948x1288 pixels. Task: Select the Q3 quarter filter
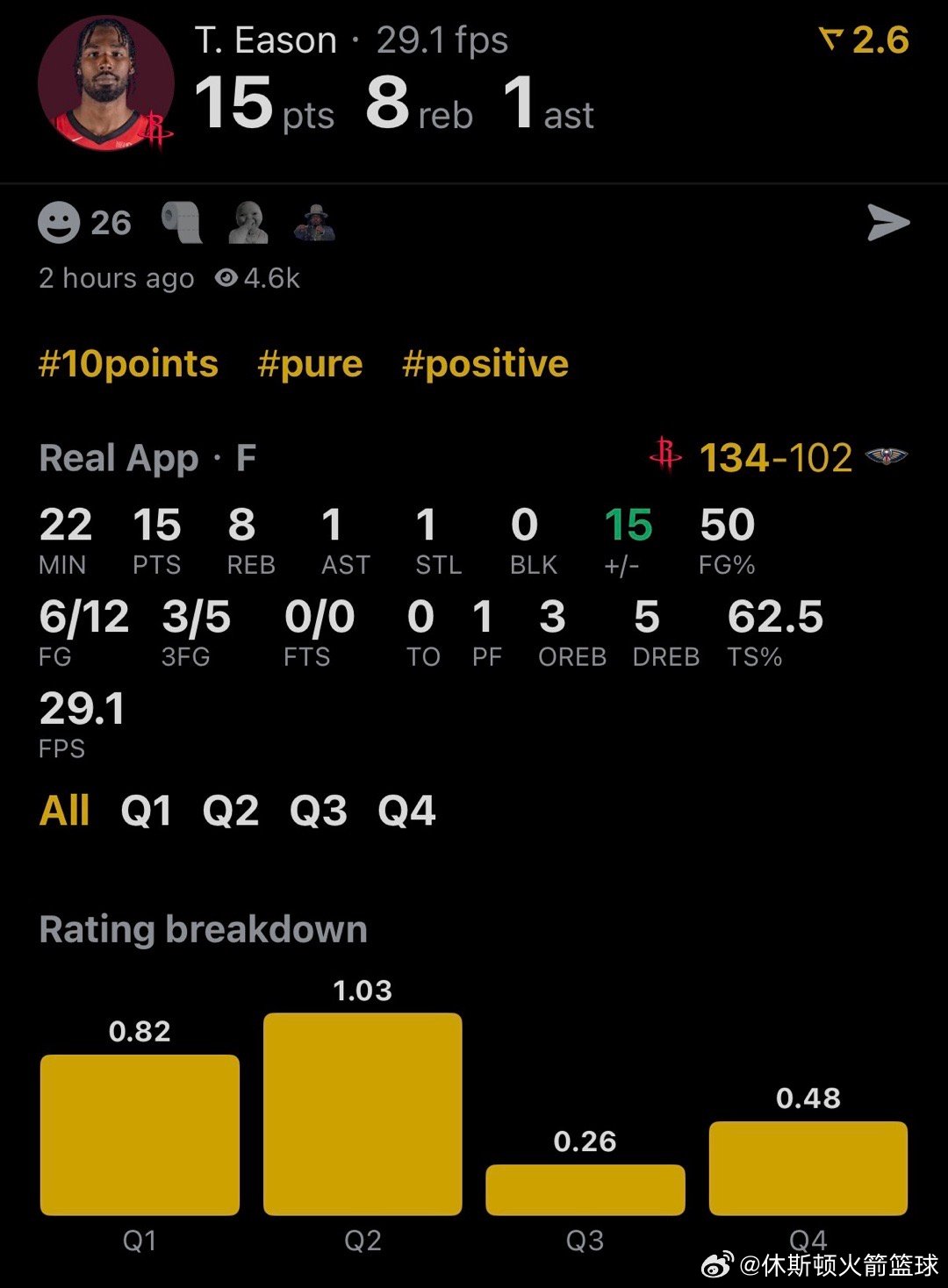click(x=320, y=810)
